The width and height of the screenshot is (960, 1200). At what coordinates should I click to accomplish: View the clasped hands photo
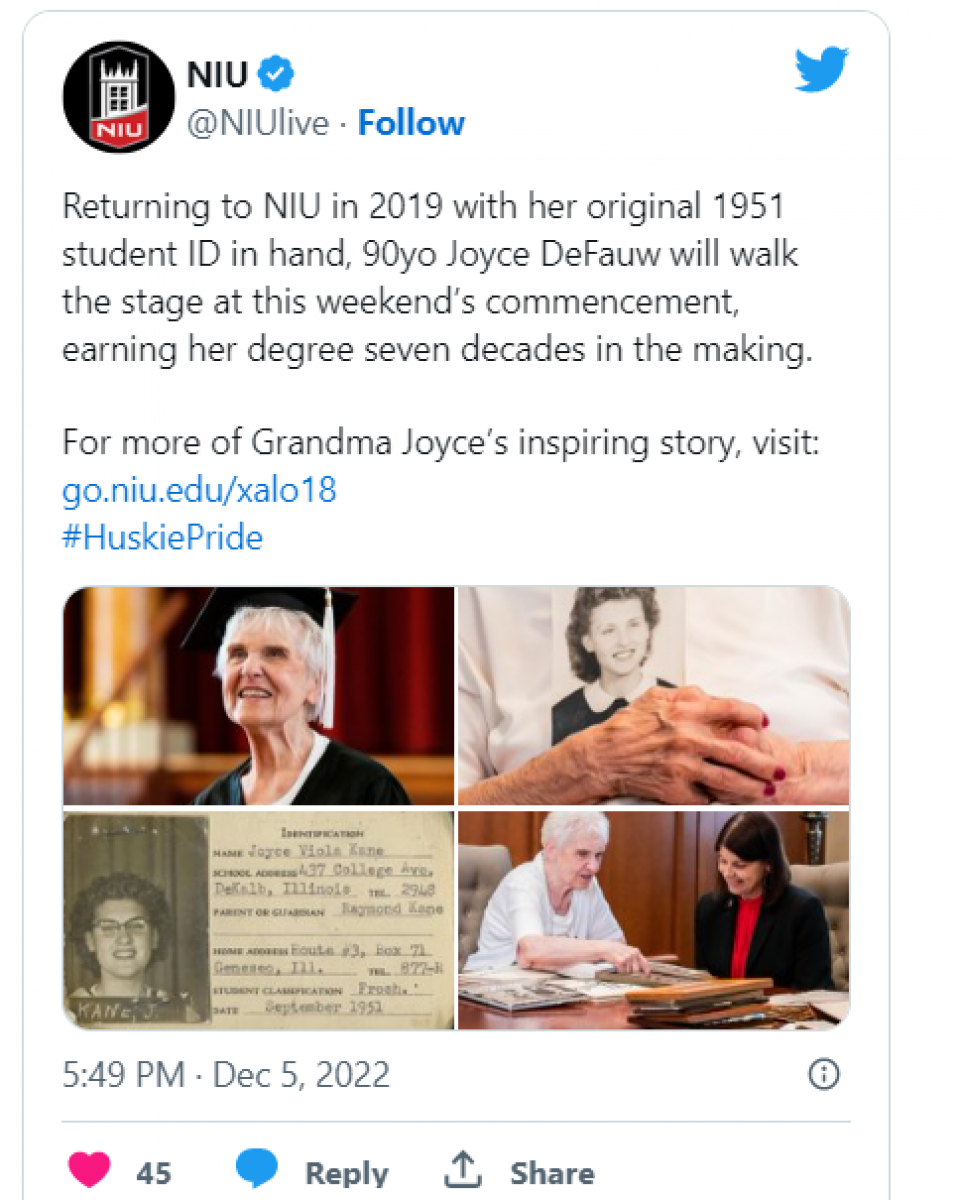[x=653, y=696]
